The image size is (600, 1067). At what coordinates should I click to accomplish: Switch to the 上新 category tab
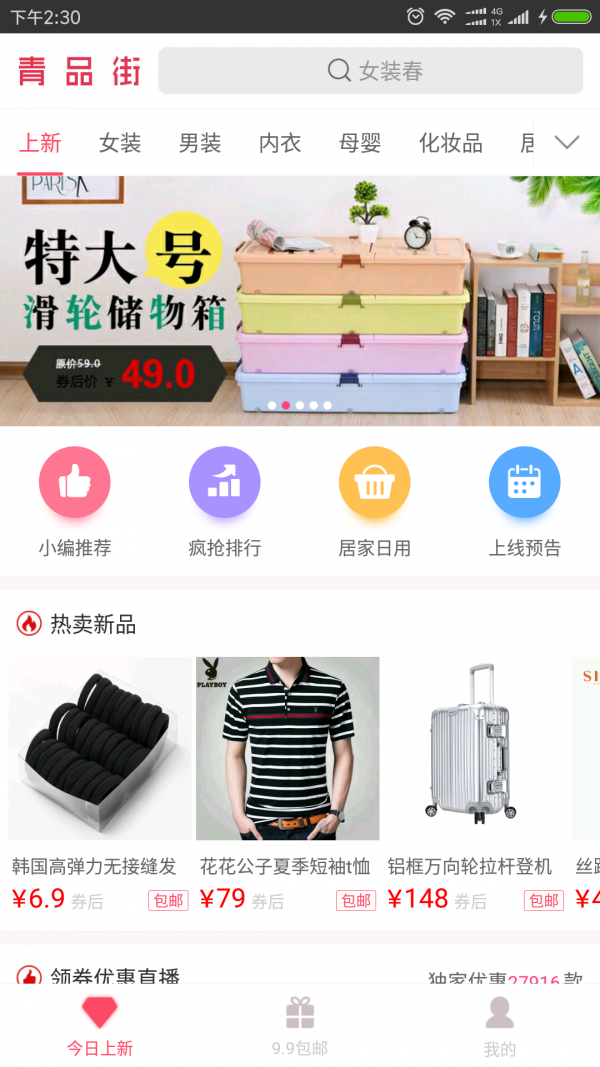pos(40,143)
